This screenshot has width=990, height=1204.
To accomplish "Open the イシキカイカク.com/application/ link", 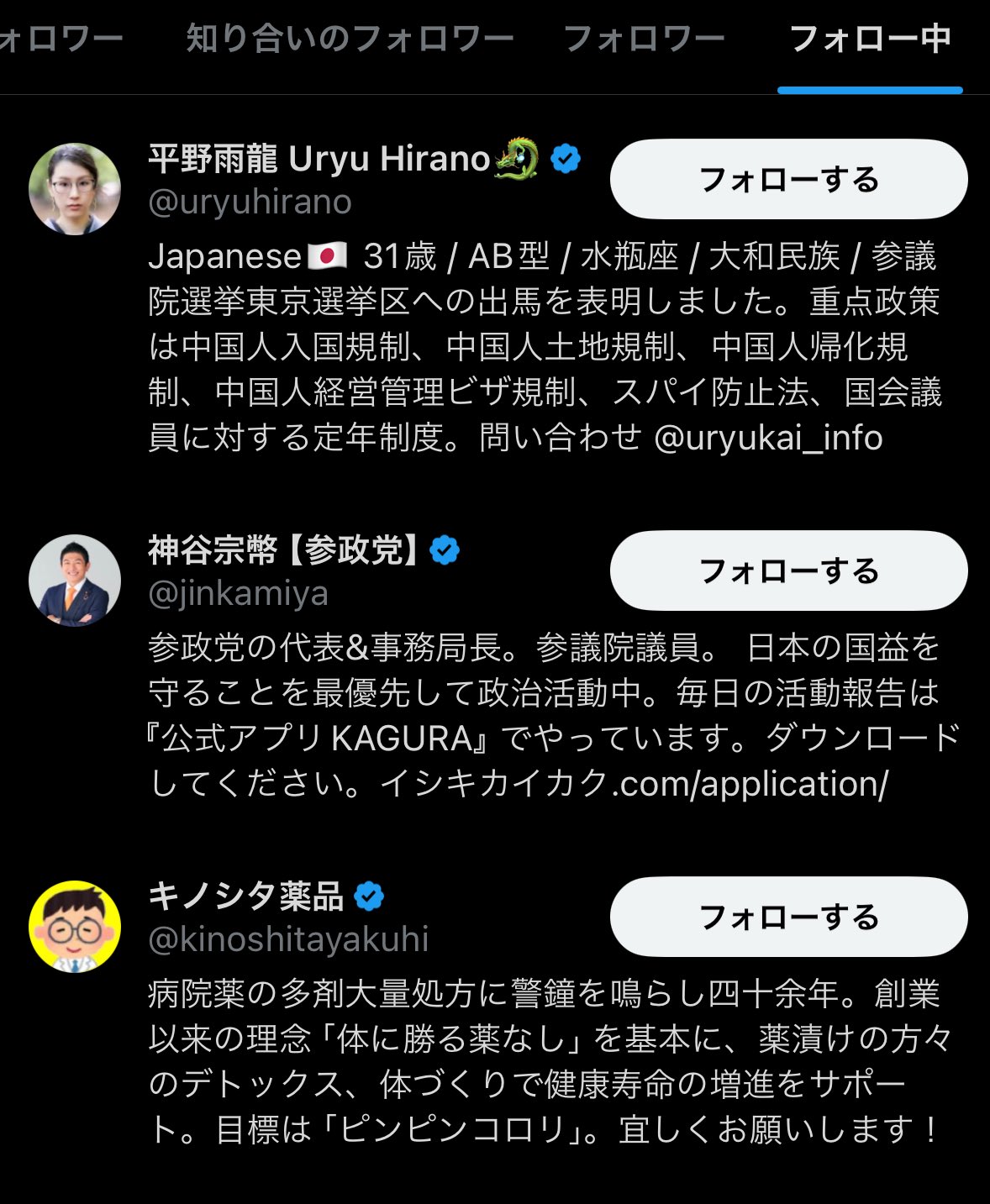I will pos(635,784).
